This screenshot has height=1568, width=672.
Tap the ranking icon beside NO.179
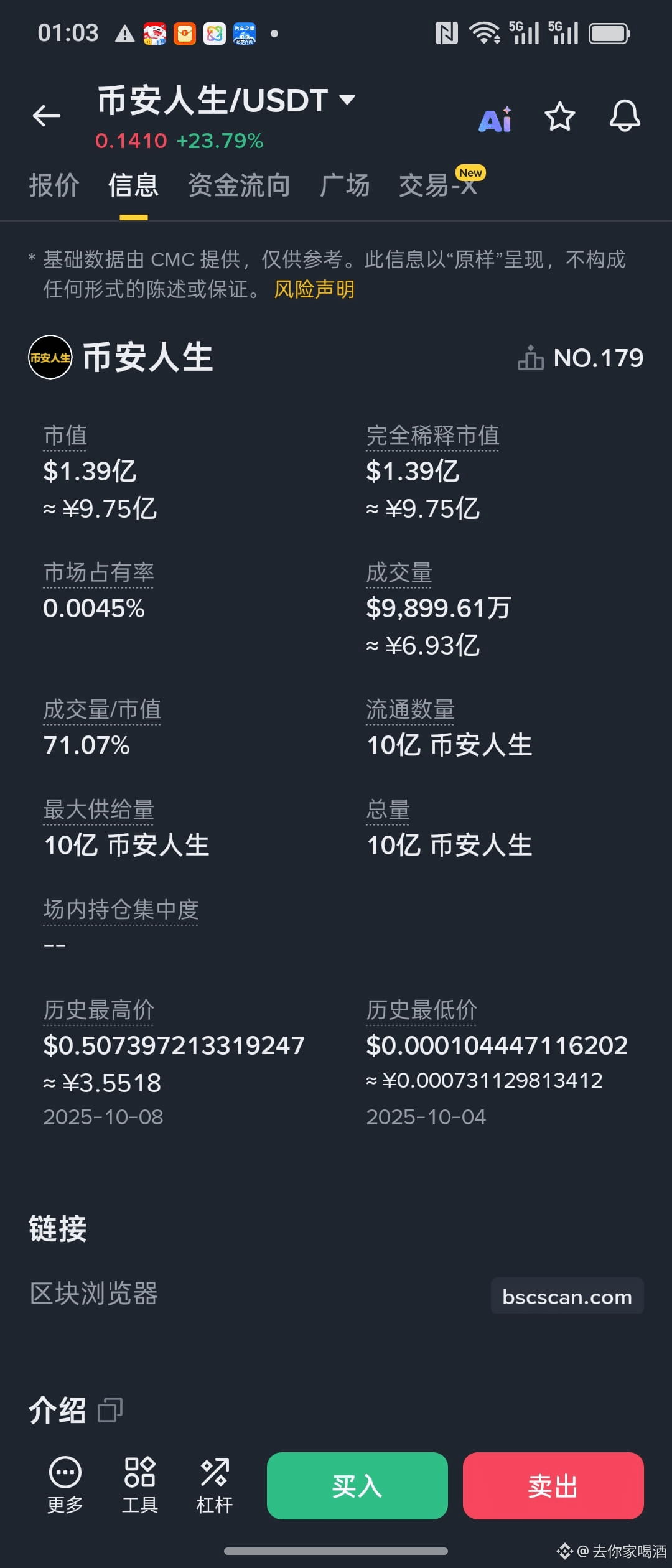tap(530, 358)
